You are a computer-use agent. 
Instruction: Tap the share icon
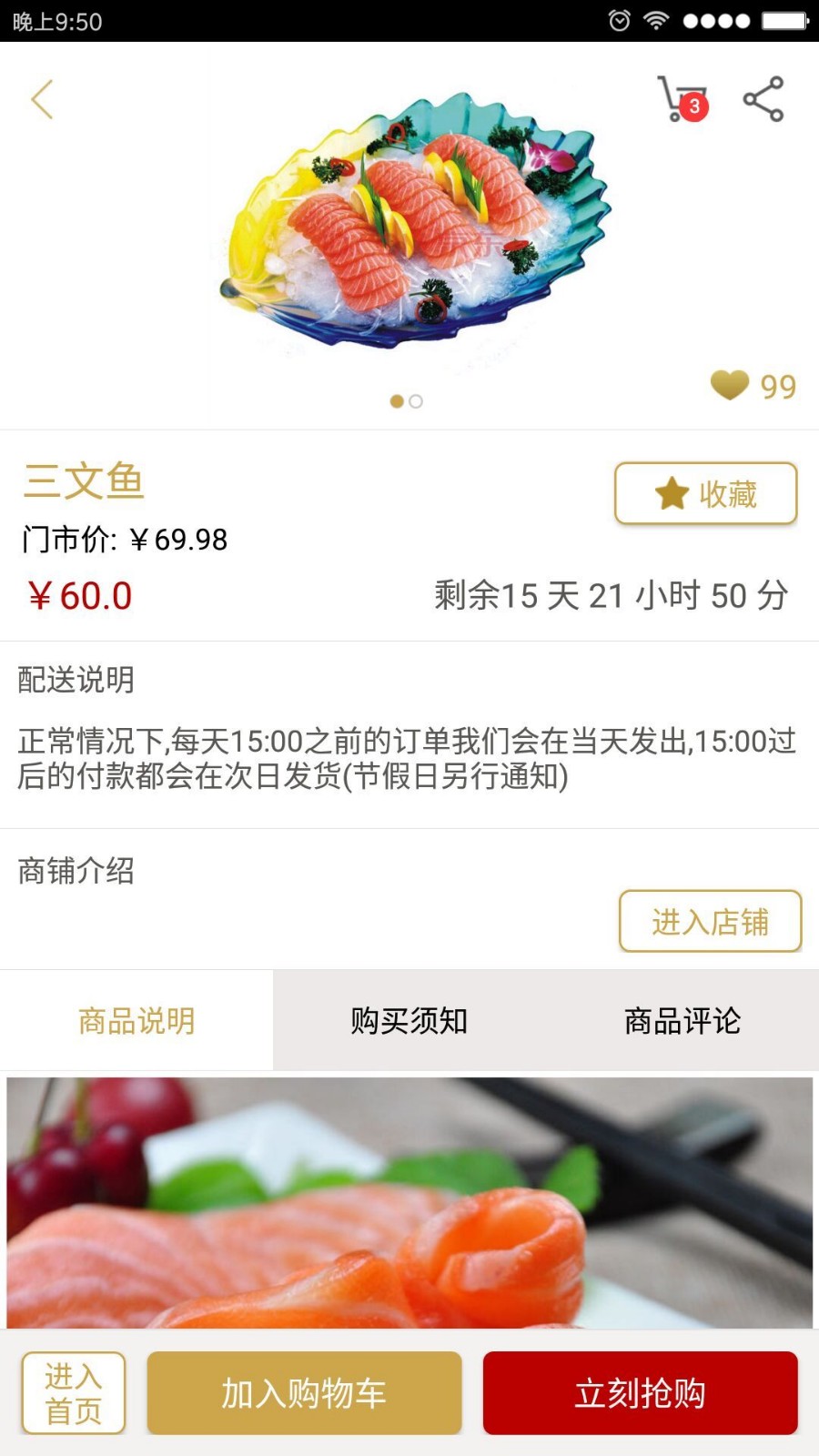763,98
